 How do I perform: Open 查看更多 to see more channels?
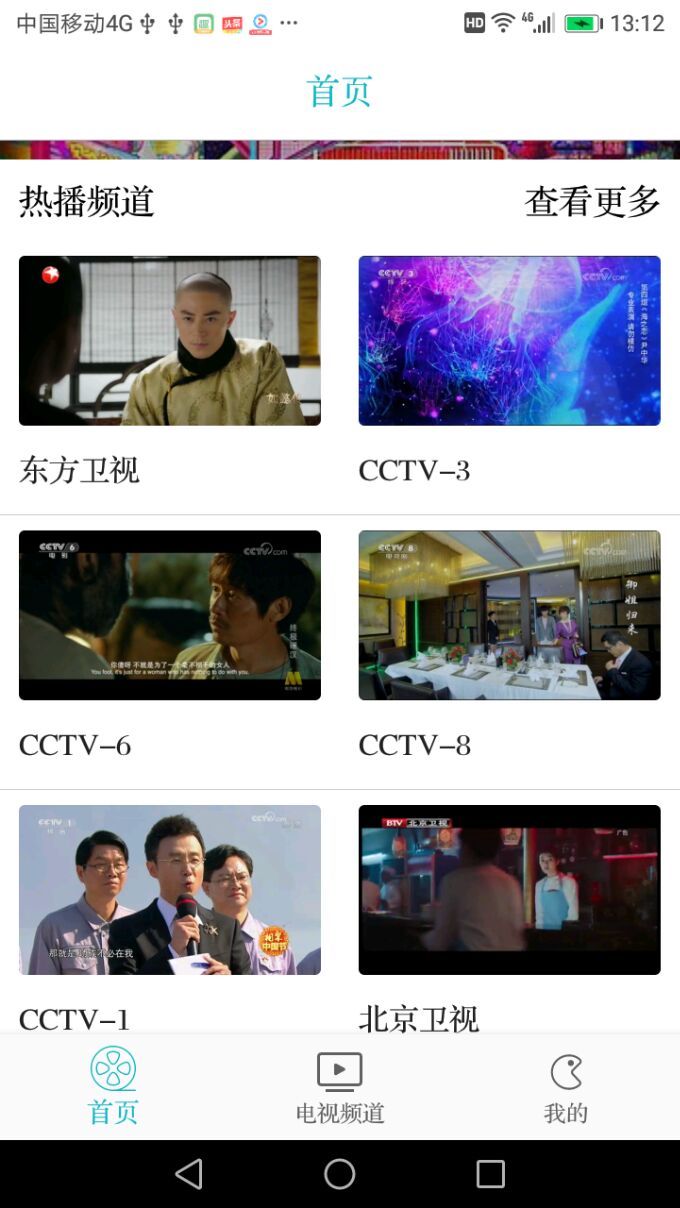click(x=592, y=202)
